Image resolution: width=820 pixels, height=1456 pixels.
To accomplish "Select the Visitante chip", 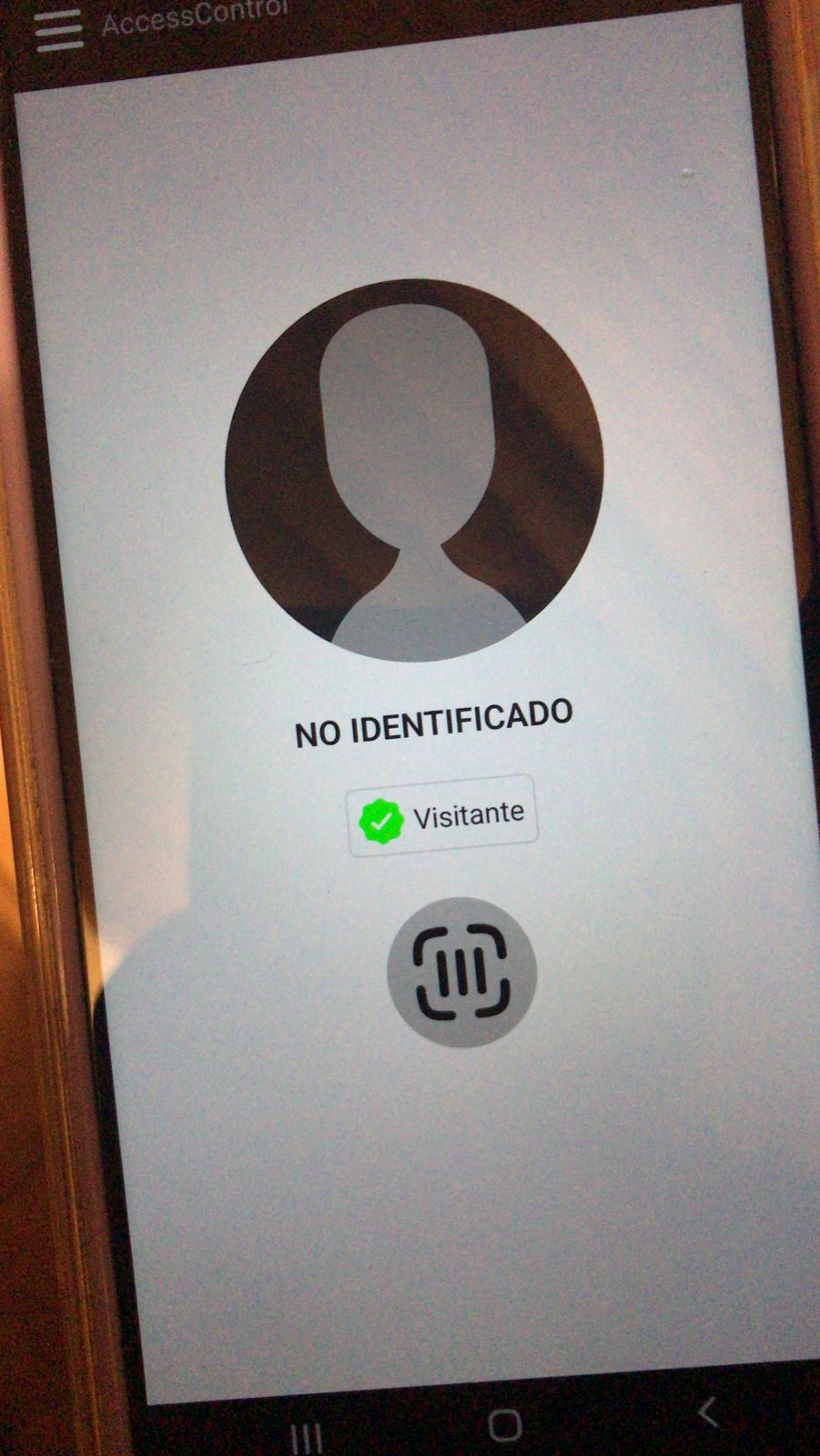I will 442,815.
